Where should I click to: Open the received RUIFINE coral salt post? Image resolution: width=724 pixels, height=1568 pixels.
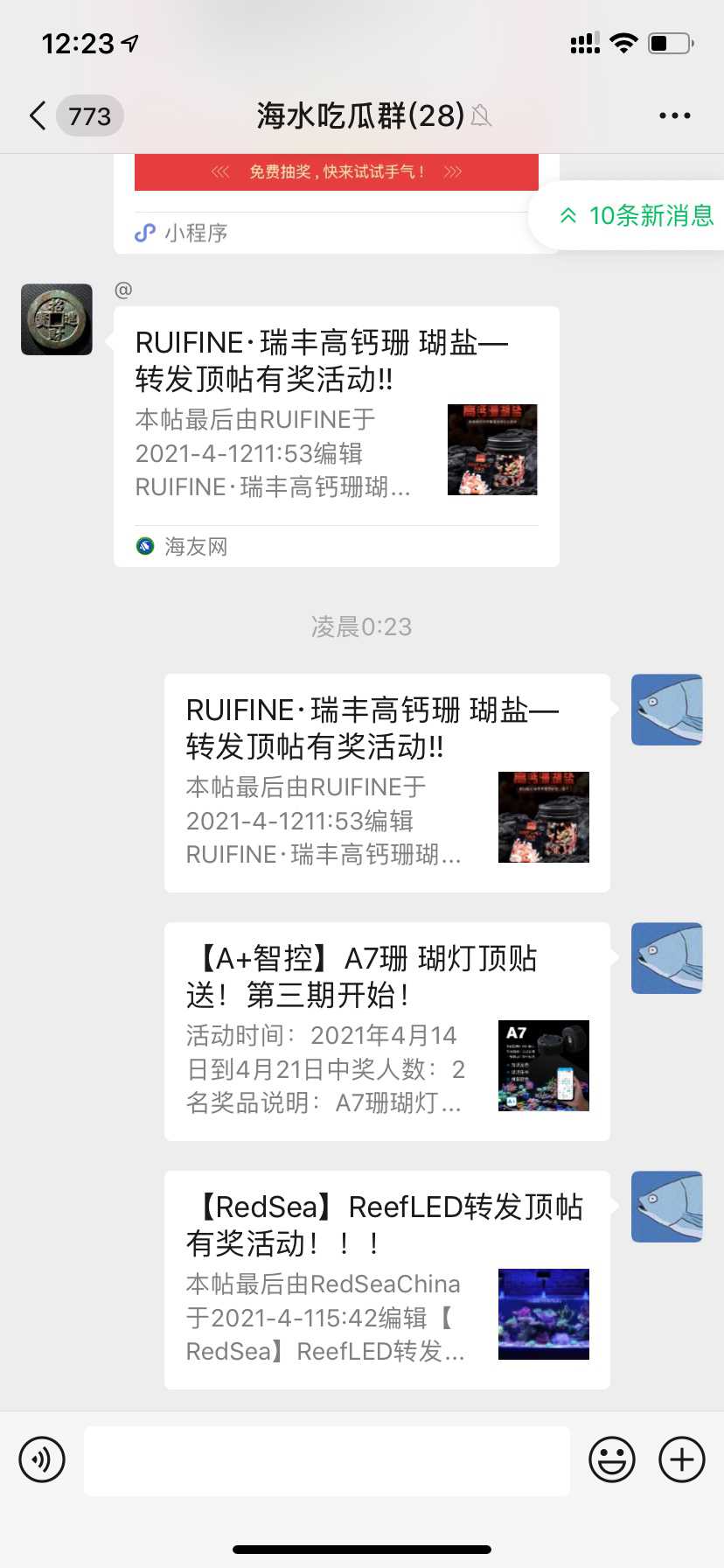336,420
